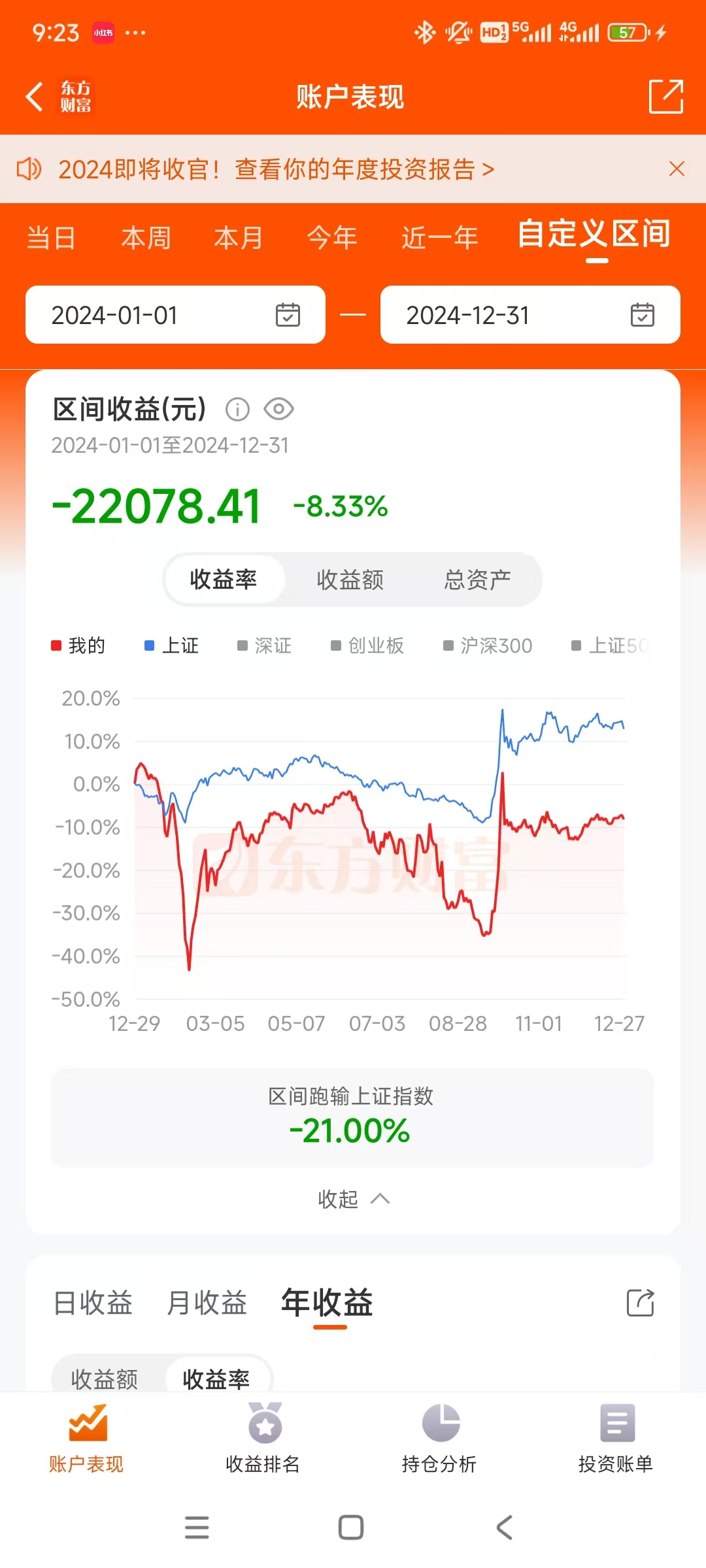
Task: Open the 2024 年度投资报告 banner link
Action: [x=276, y=169]
